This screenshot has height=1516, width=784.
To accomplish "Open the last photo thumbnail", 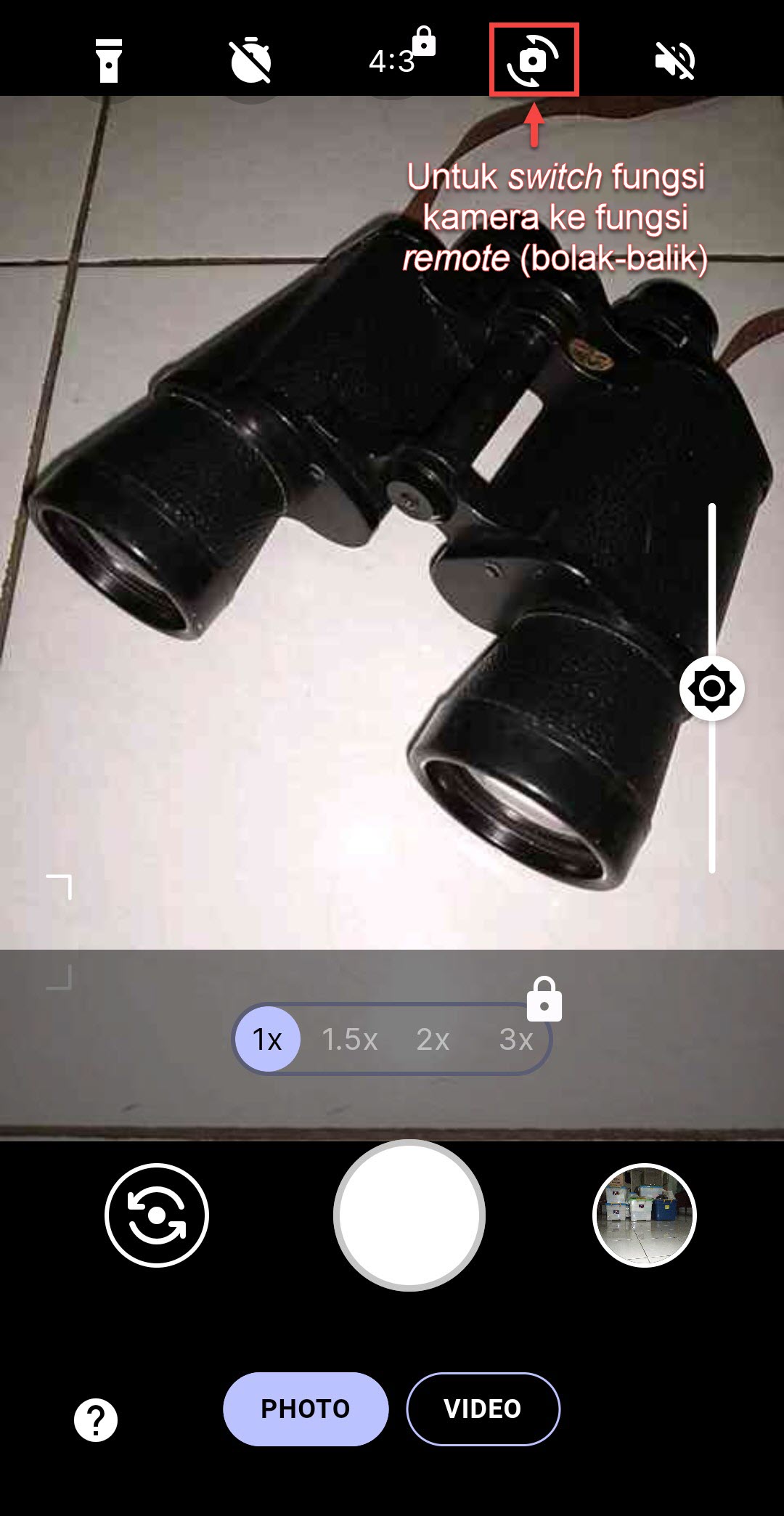I will coord(645,1215).
